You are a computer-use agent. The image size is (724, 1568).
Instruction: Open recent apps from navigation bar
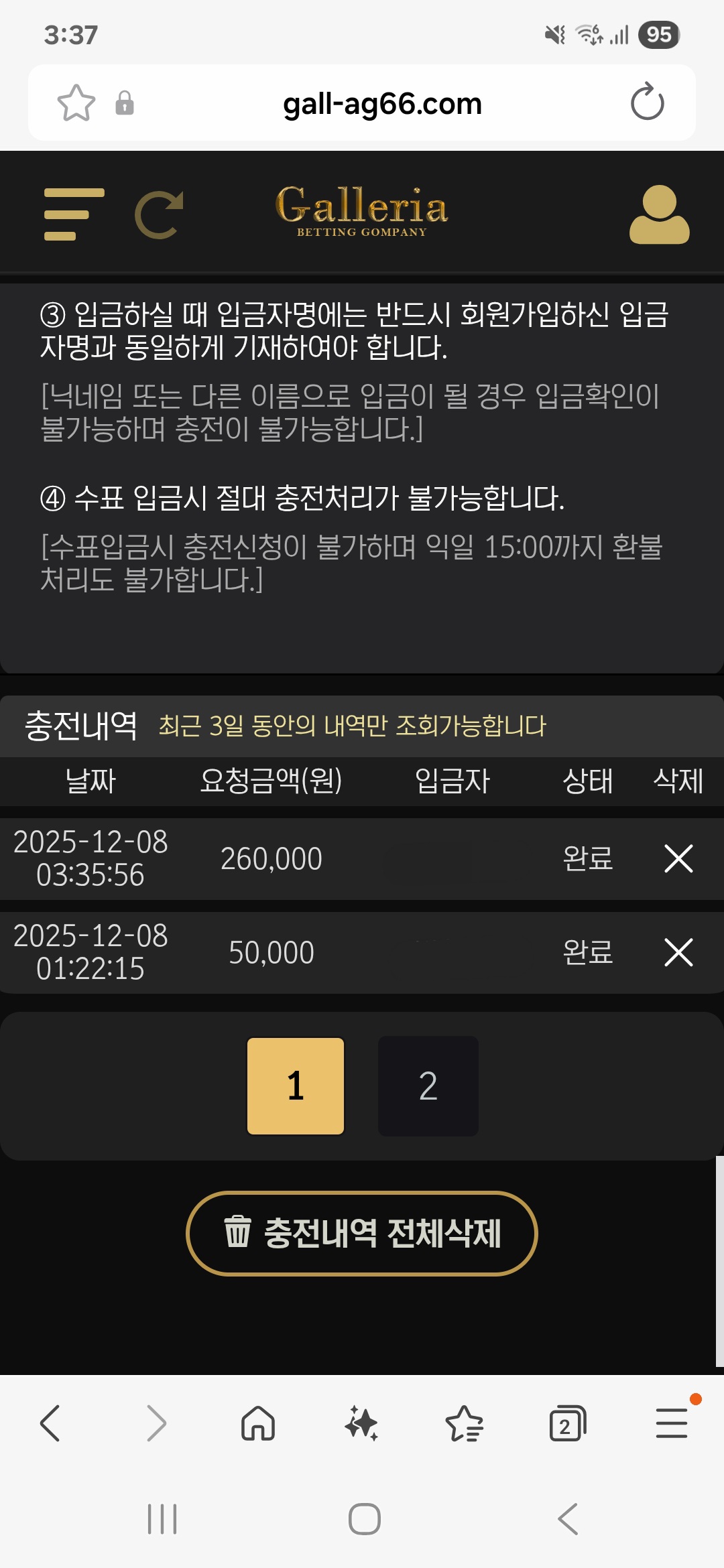(x=162, y=1519)
